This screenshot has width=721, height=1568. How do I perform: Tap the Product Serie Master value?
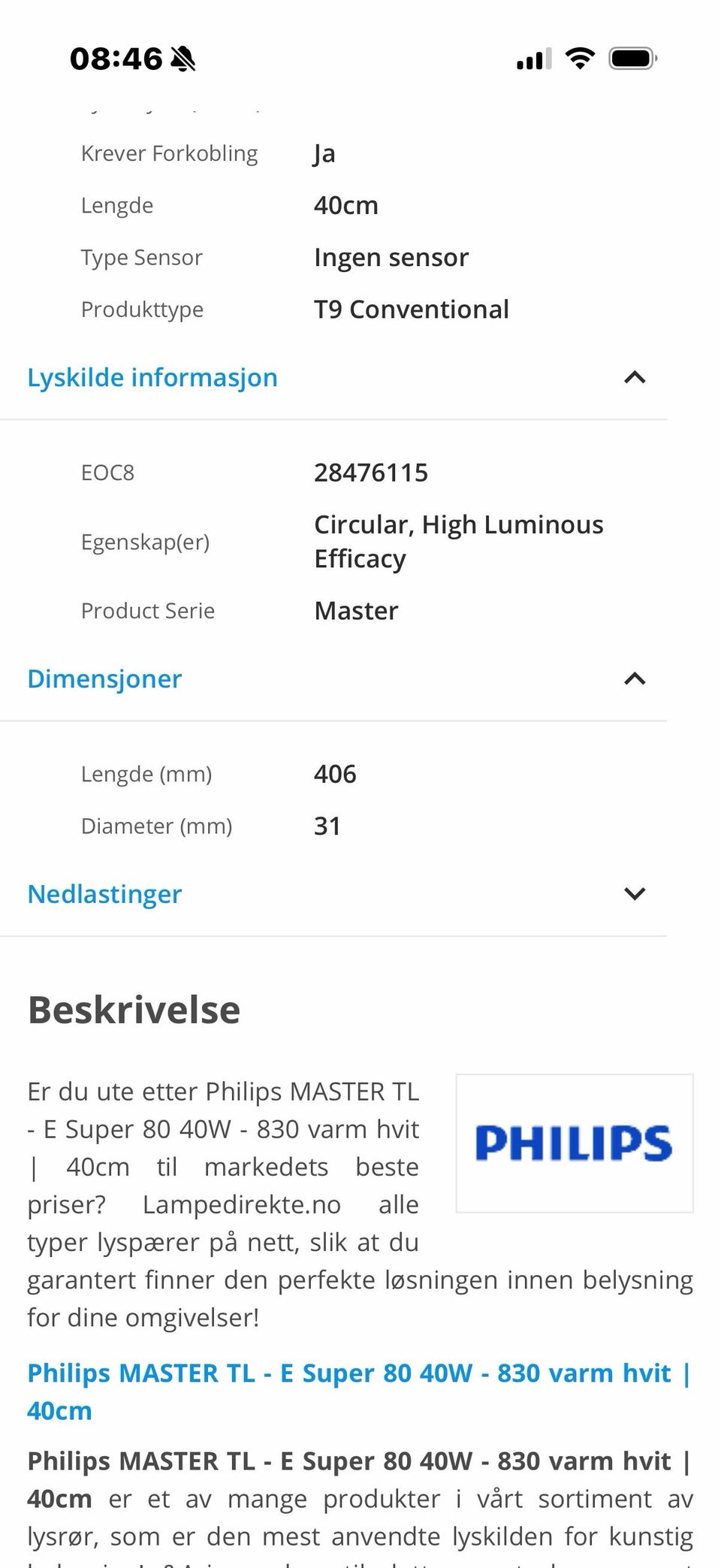click(x=357, y=610)
